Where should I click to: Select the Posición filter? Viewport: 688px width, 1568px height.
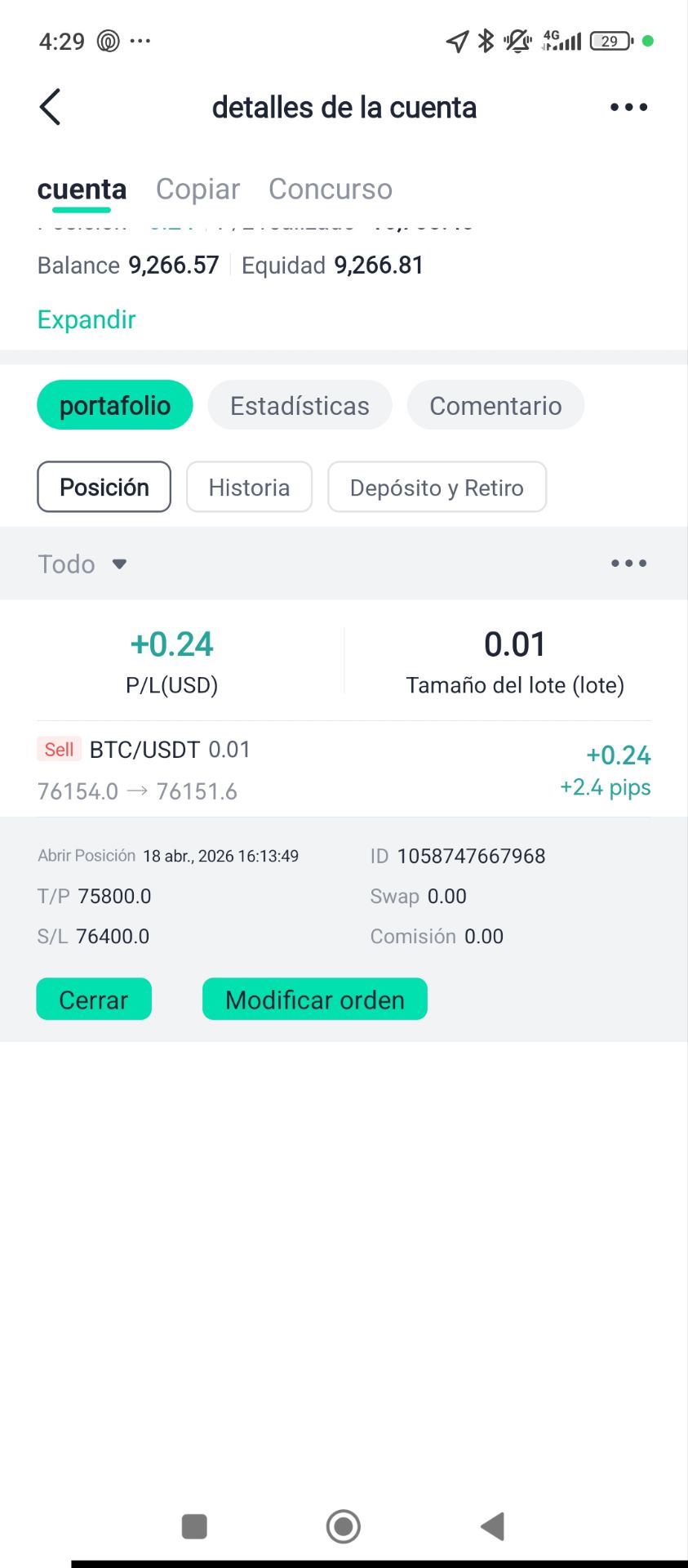pyautogui.click(x=104, y=488)
